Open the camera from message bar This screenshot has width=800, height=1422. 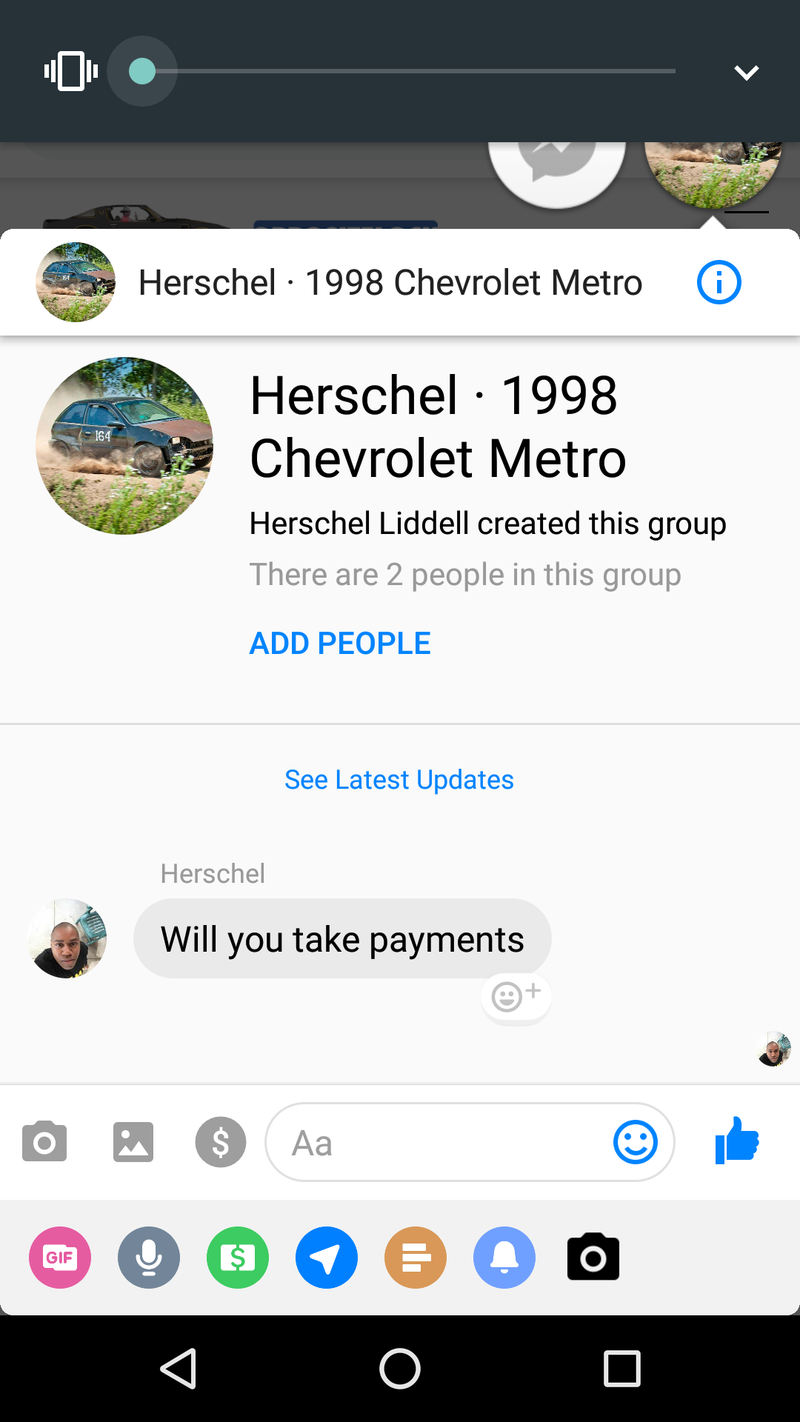click(x=44, y=1142)
